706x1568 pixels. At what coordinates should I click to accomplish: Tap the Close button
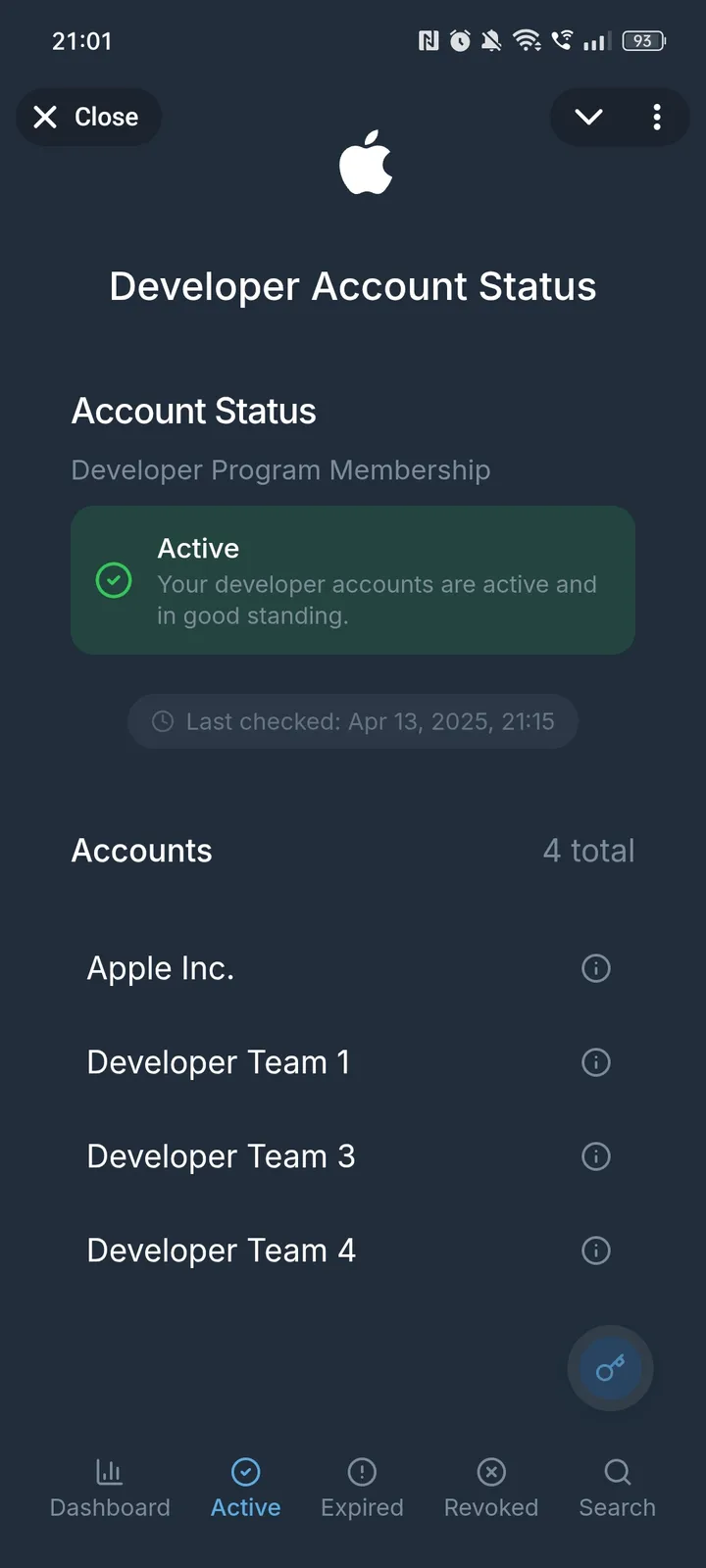click(x=88, y=117)
